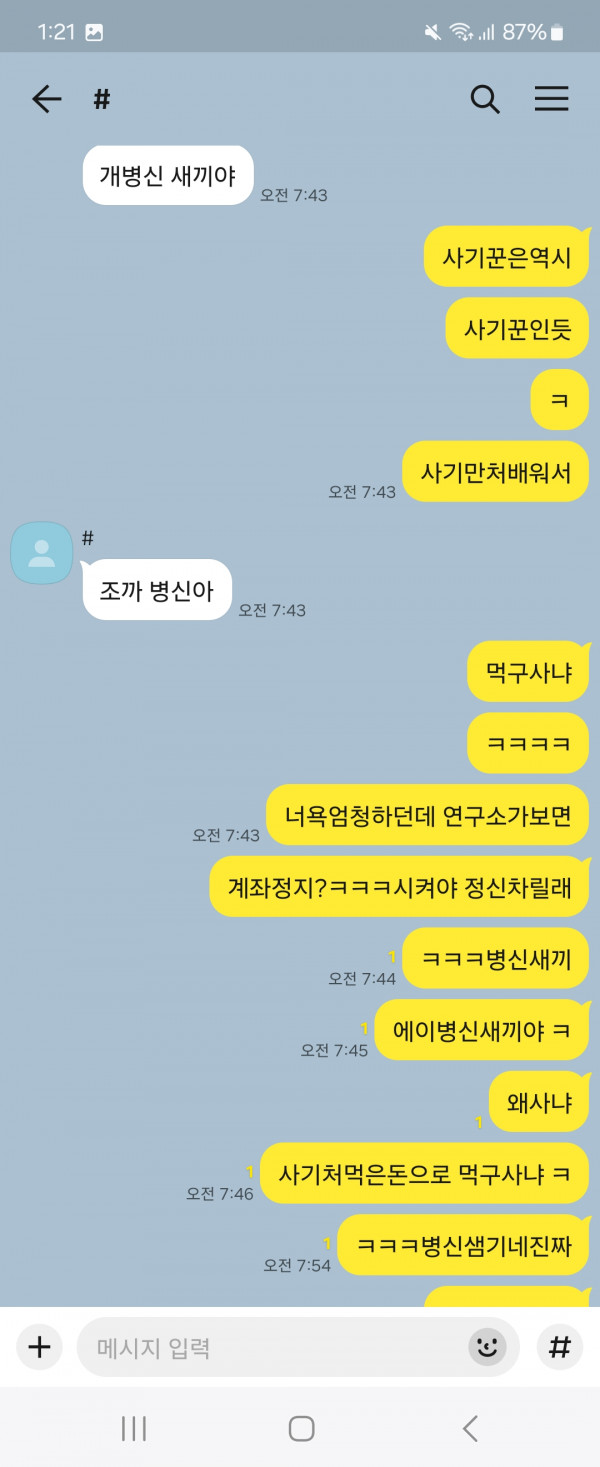Screen dimensions: 600x1467
Task: Open the emoticon picker
Action: pos(487,1347)
